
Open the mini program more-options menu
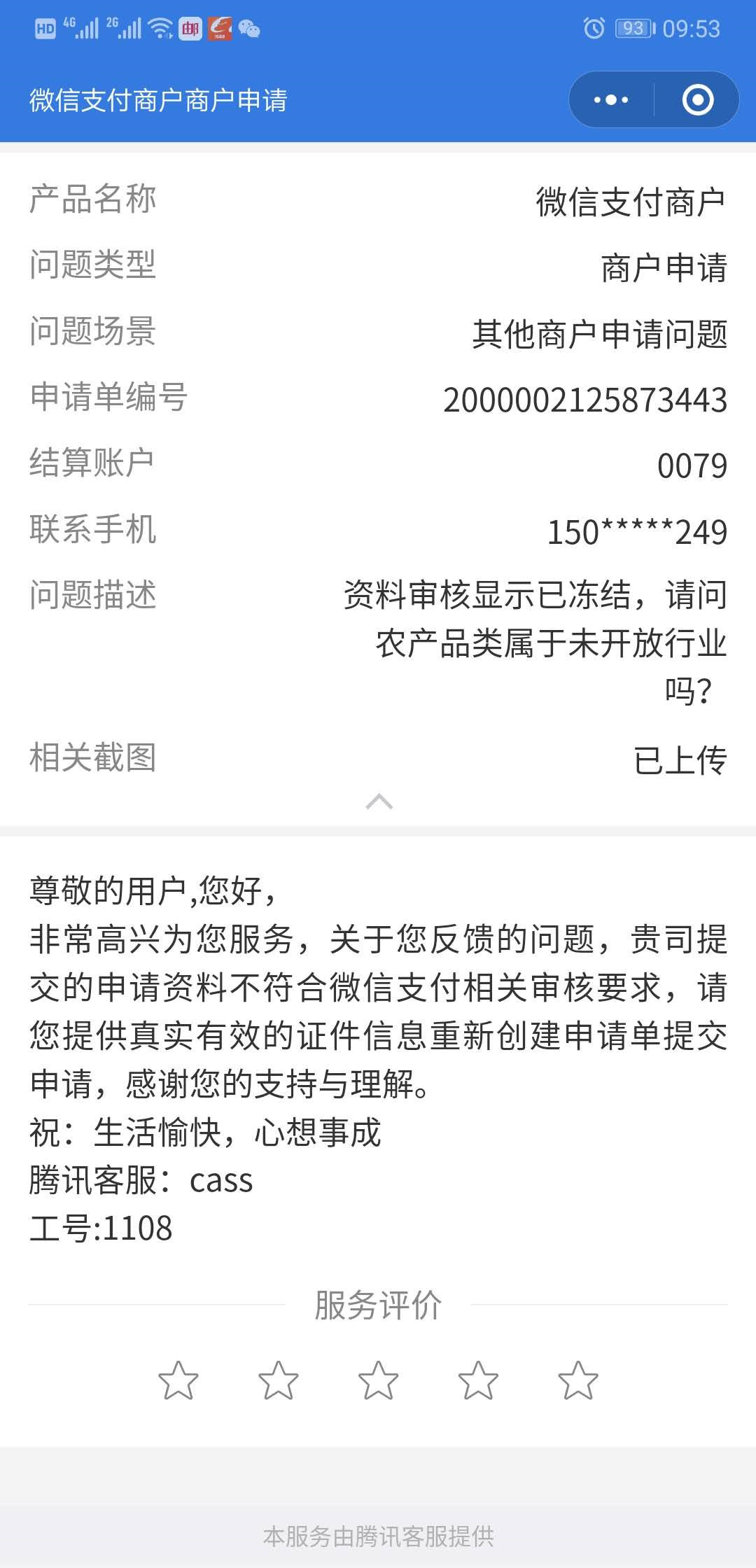[x=611, y=99]
